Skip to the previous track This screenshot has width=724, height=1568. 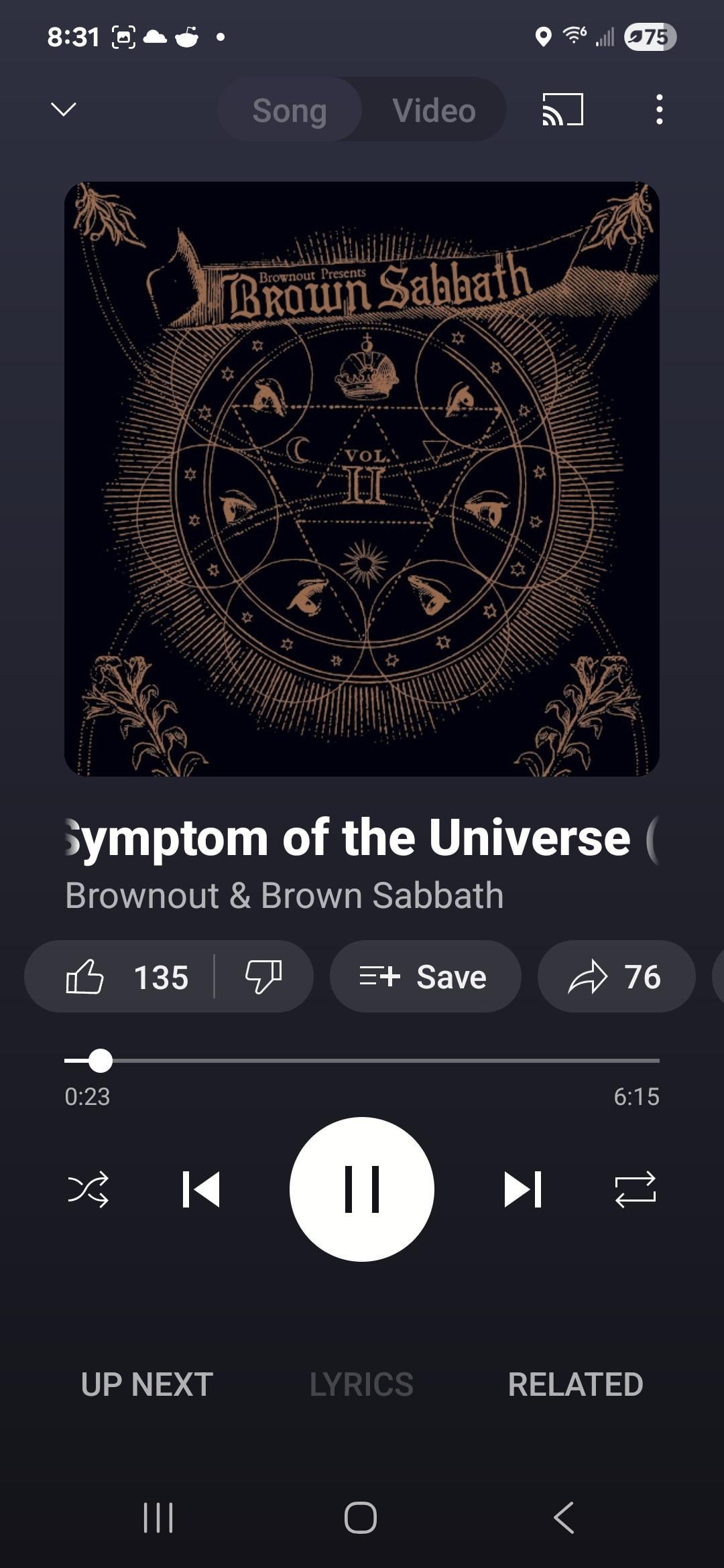pos(201,1189)
